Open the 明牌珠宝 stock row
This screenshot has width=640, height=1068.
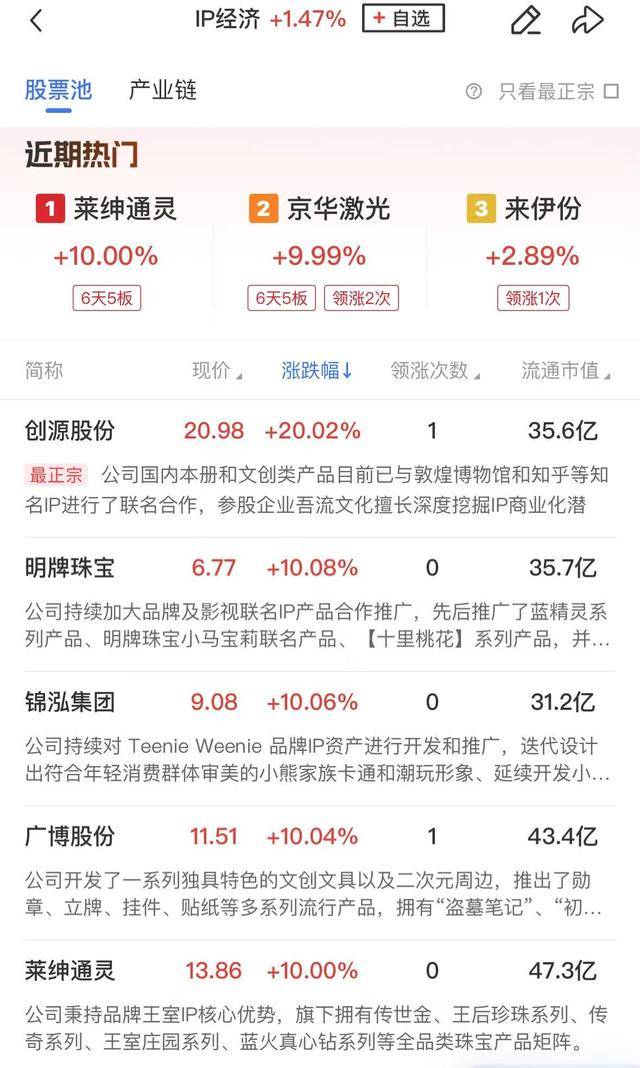[320, 604]
